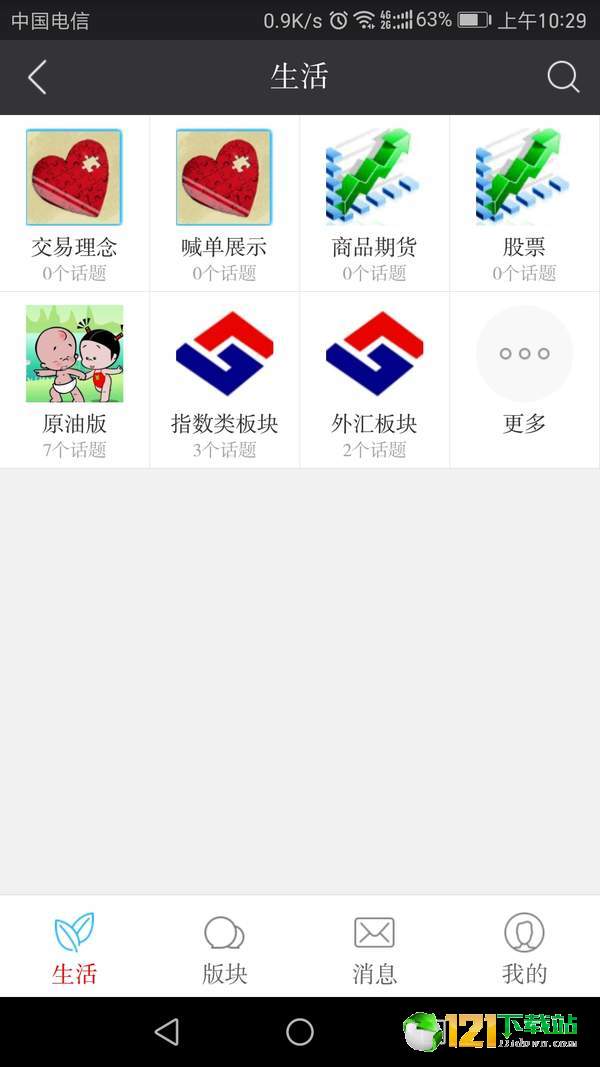Tap 更多 to see more boards
This screenshot has width=600, height=1067.
click(524, 379)
